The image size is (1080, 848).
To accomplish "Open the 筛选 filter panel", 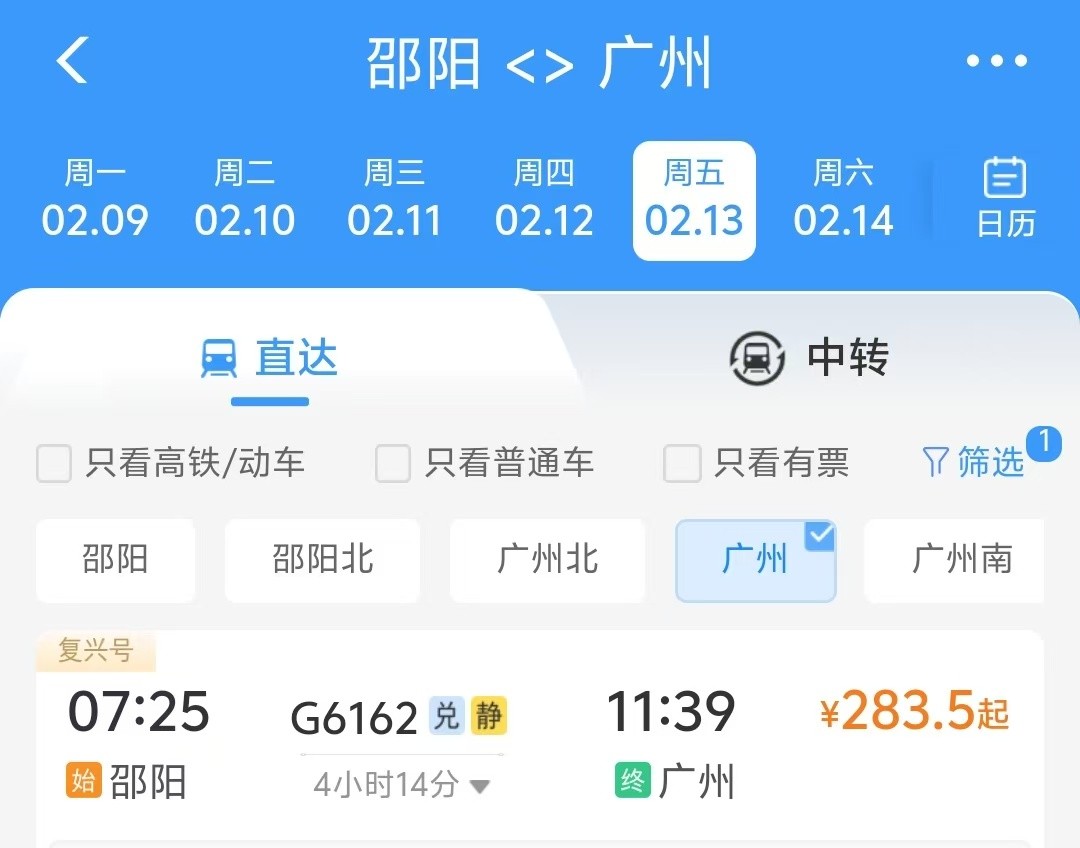I will click(x=973, y=462).
